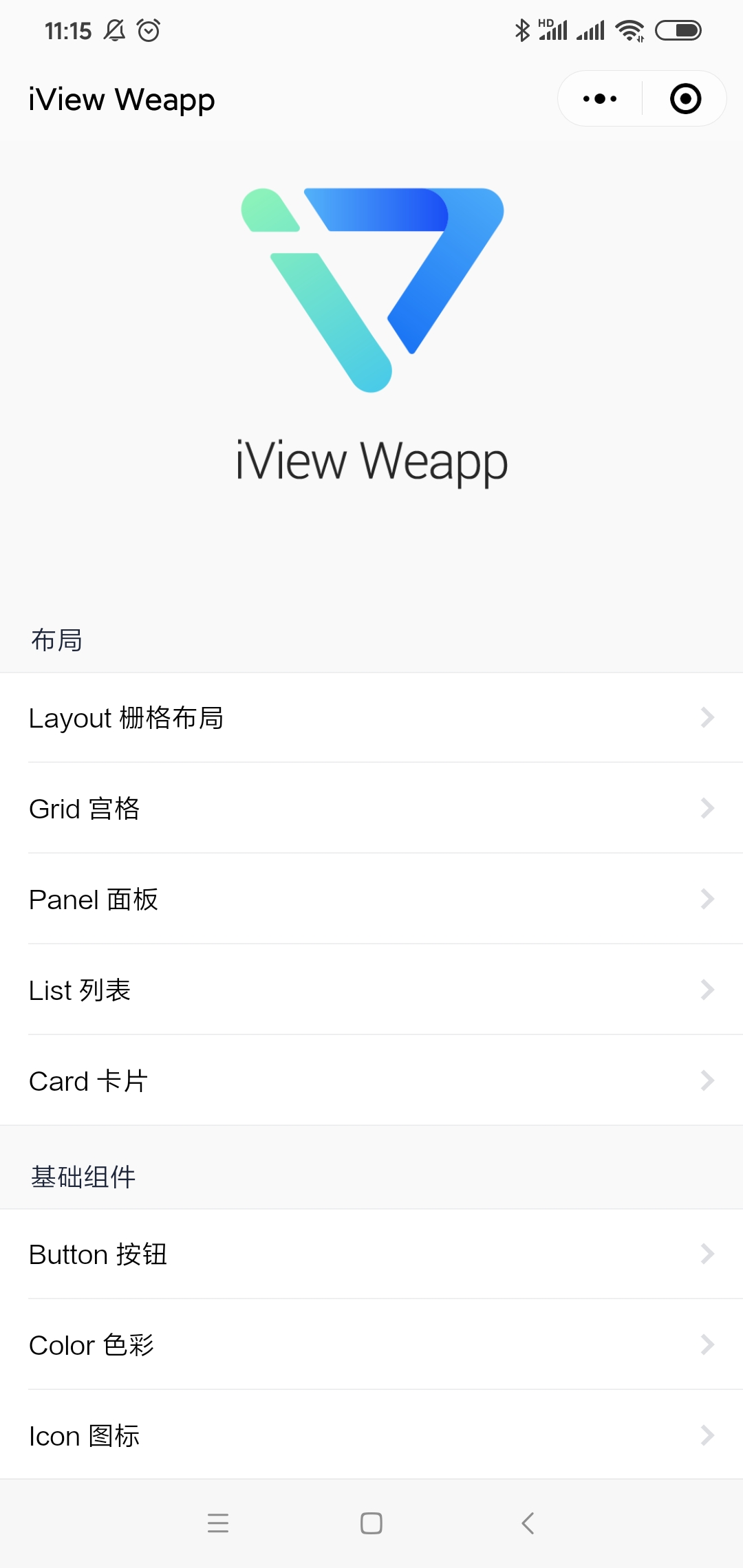Tap the muted notifications bell icon
The height and width of the screenshot is (1568, 743).
click(x=114, y=30)
